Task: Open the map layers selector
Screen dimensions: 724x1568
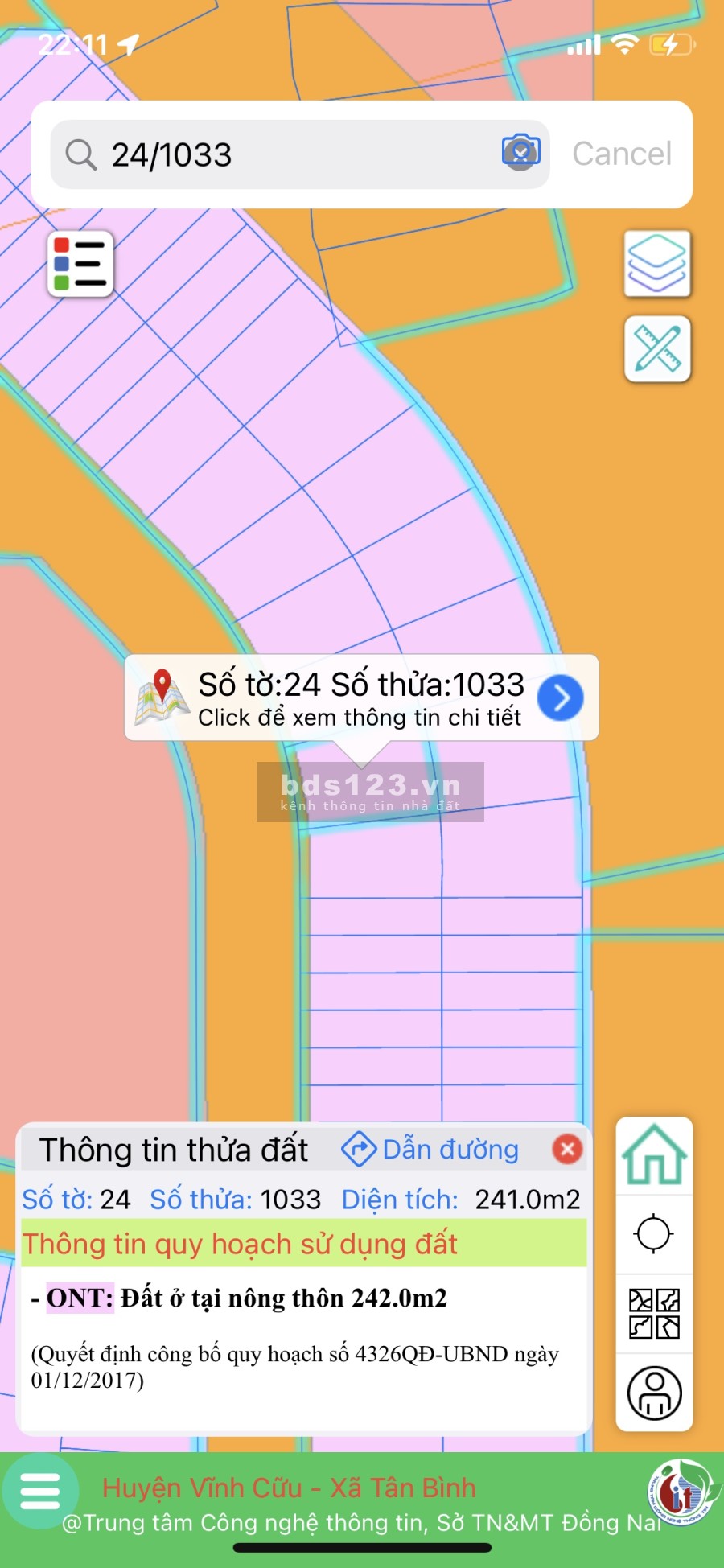Action: pos(657,263)
